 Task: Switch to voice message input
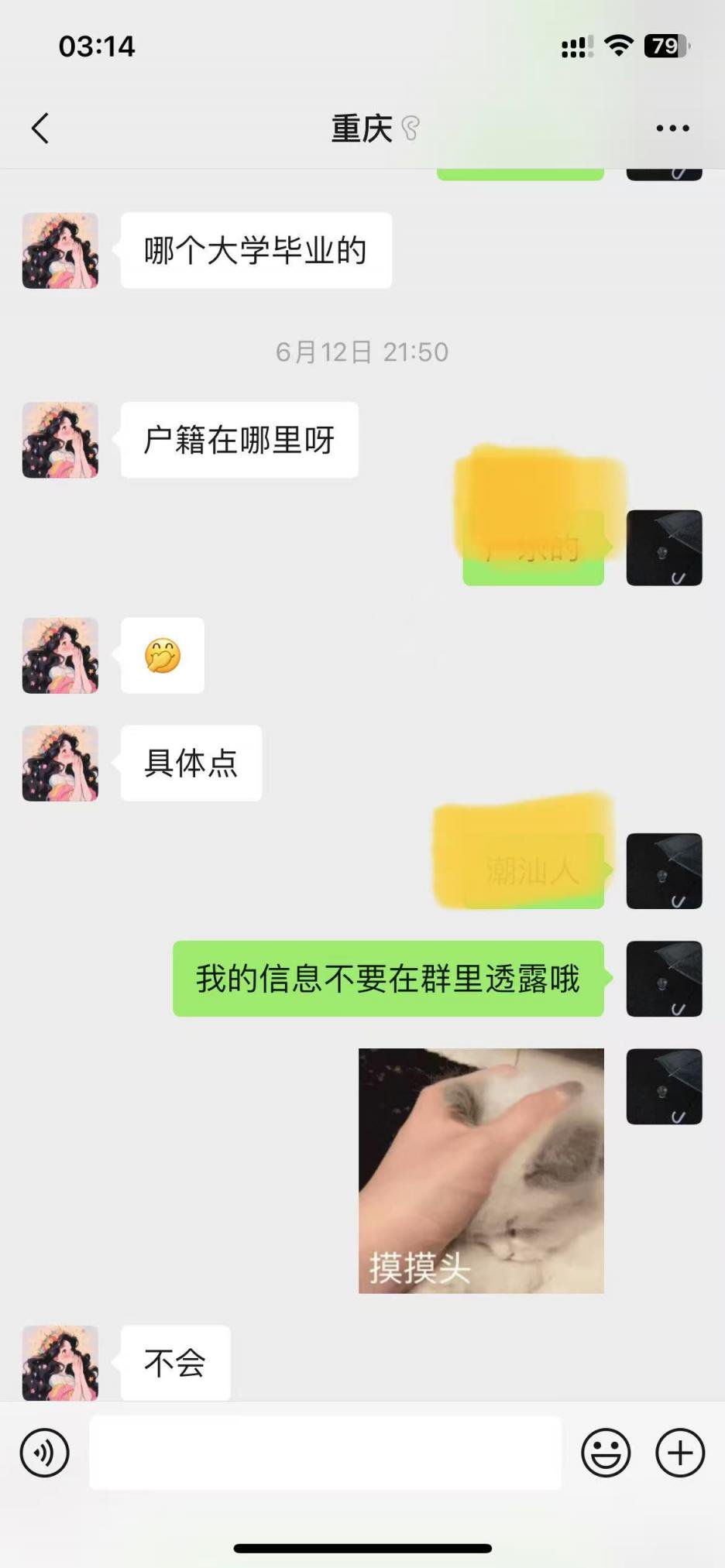[x=45, y=1453]
